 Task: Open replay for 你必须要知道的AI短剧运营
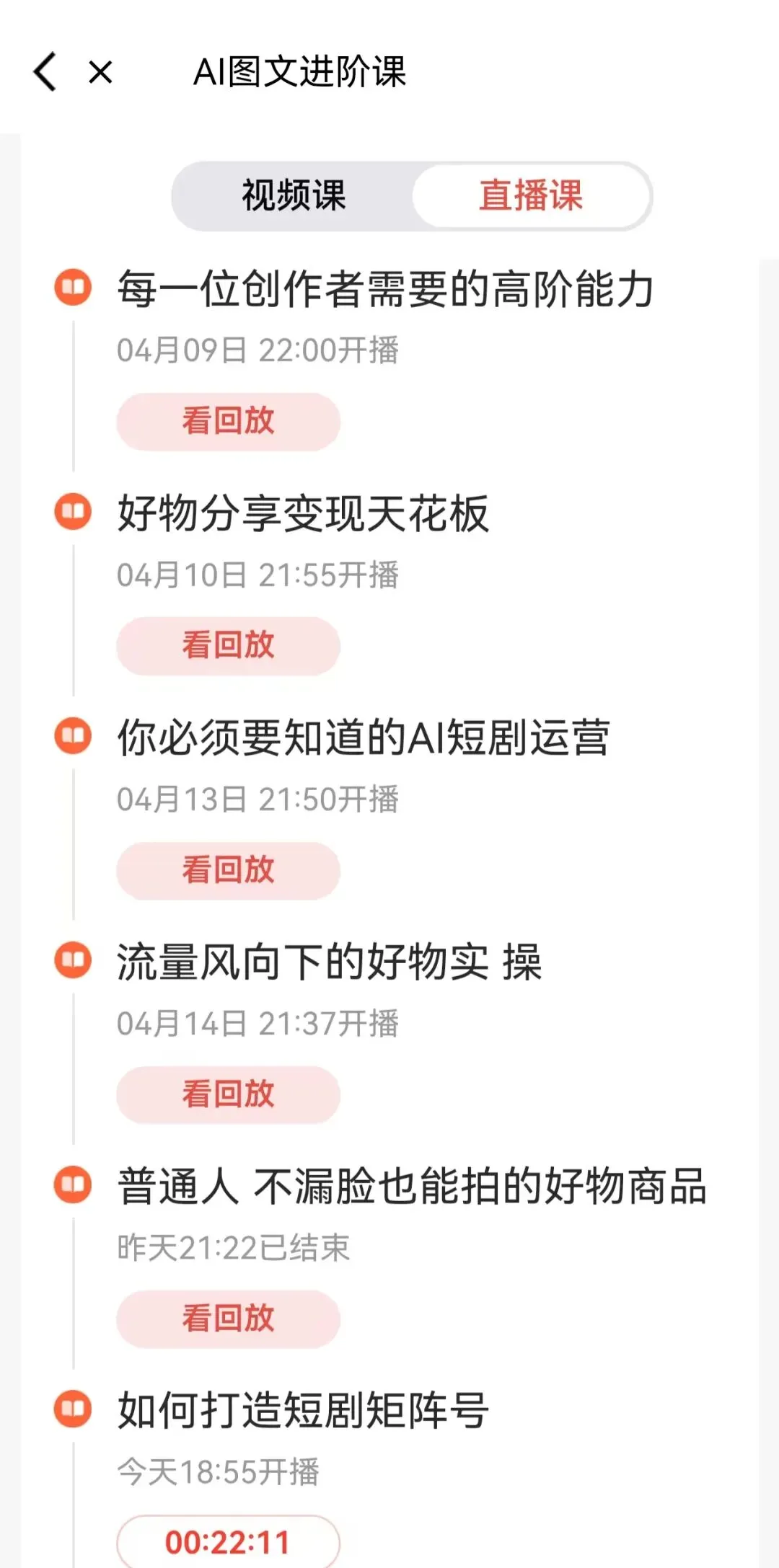[228, 870]
